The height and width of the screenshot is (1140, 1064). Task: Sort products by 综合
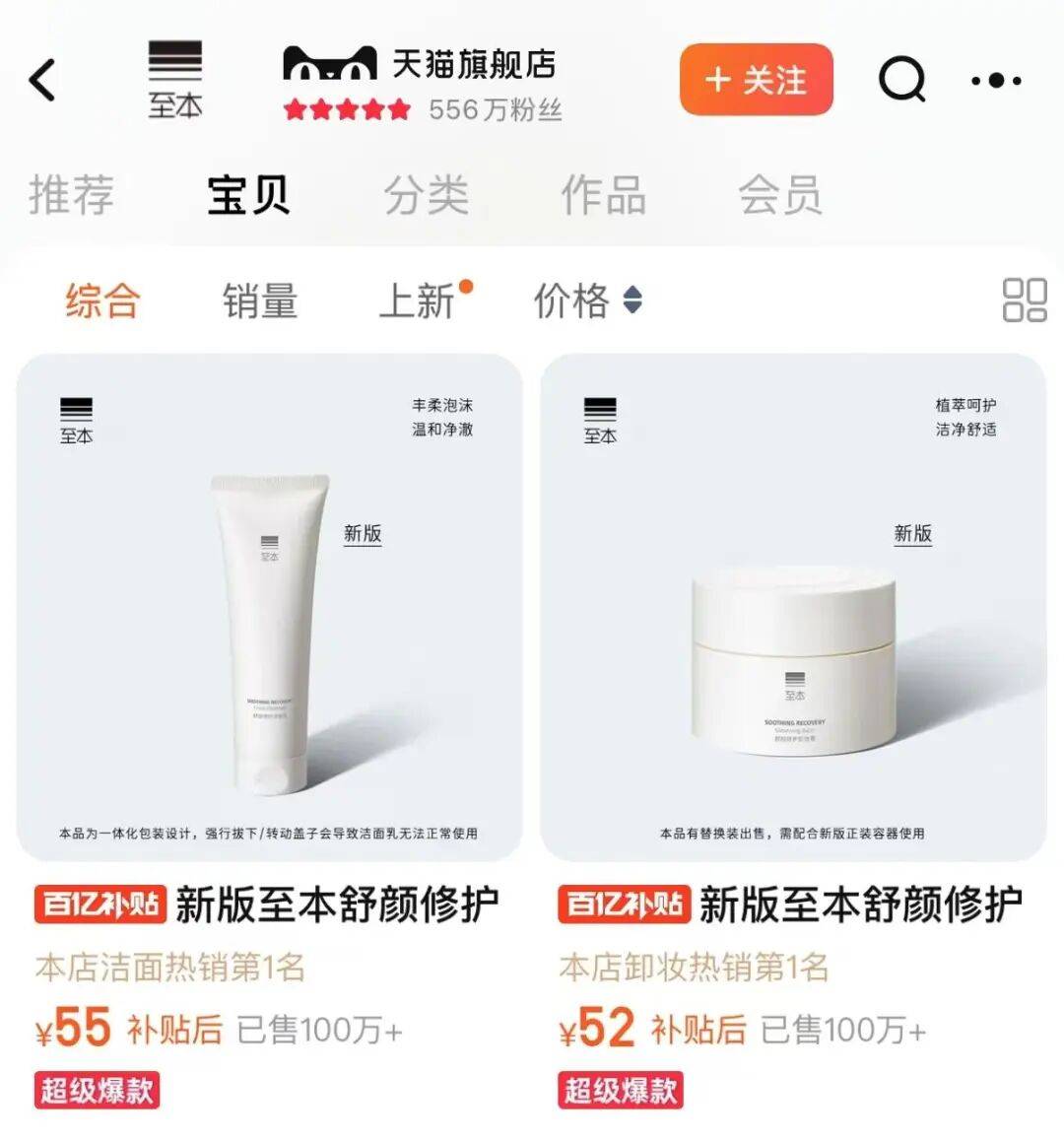(102, 301)
